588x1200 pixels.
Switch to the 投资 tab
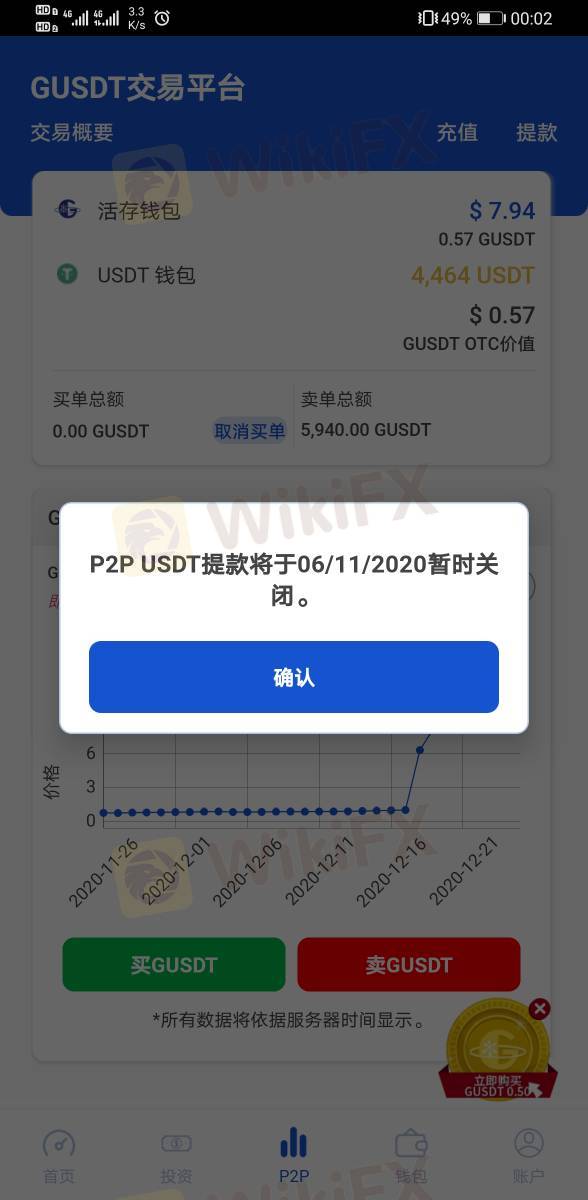tap(176, 1155)
